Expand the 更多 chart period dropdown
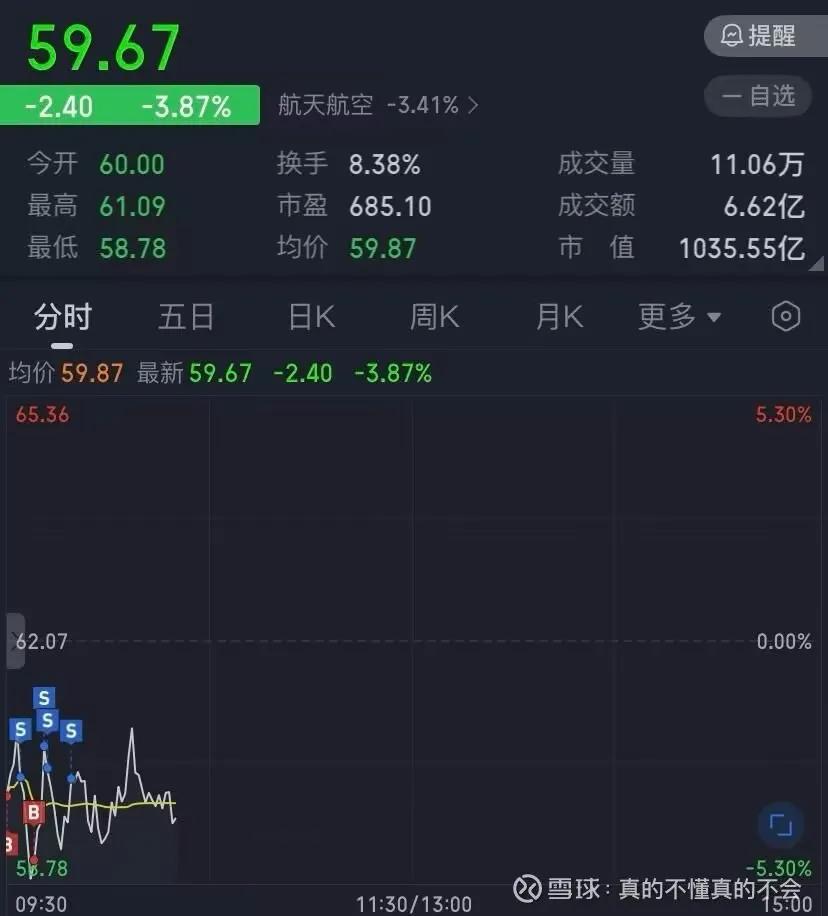Screen dimensions: 828x916 pyautogui.click(x=680, y=317)
